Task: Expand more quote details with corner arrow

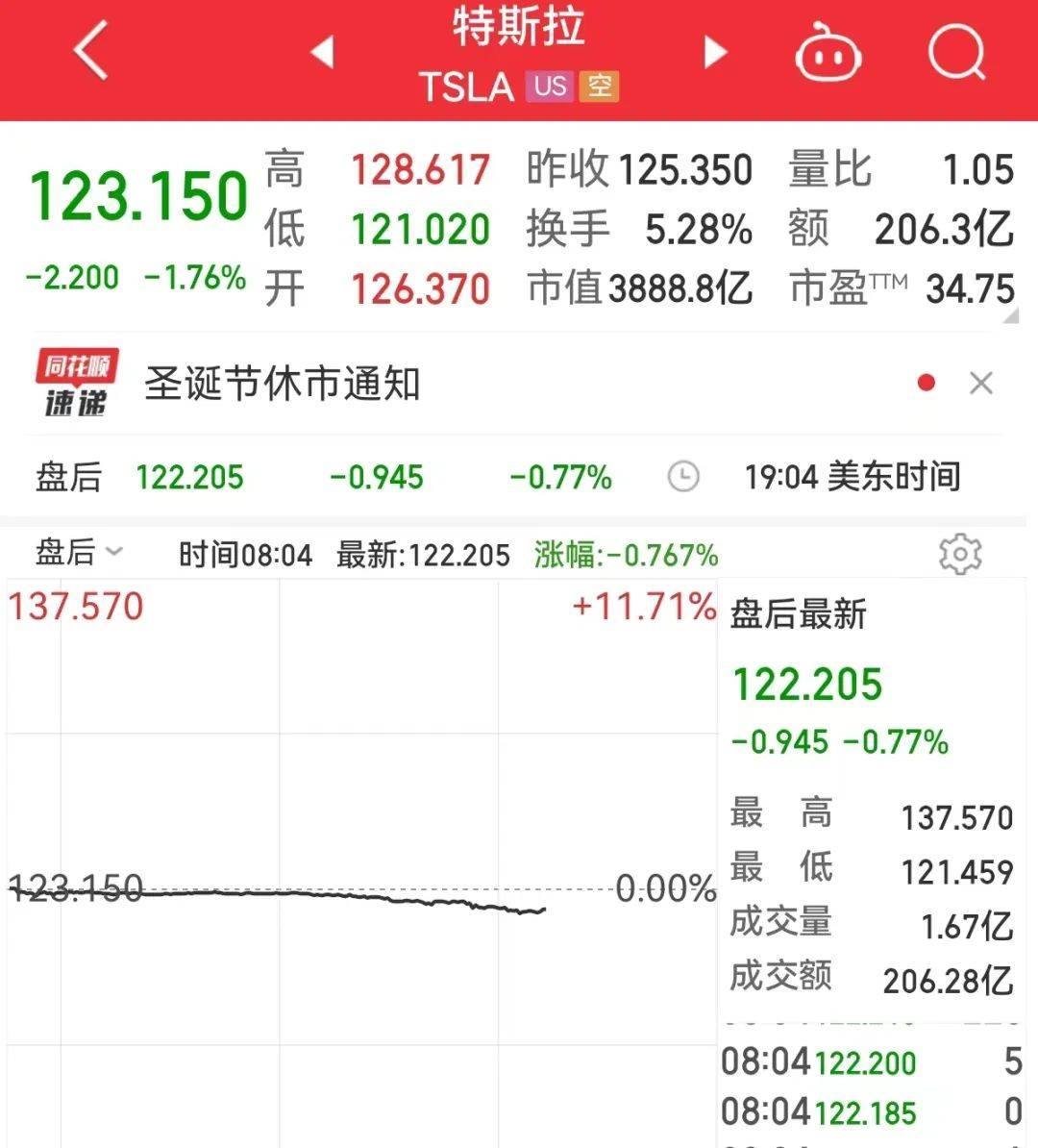Action: click(x=1009, y=314)
